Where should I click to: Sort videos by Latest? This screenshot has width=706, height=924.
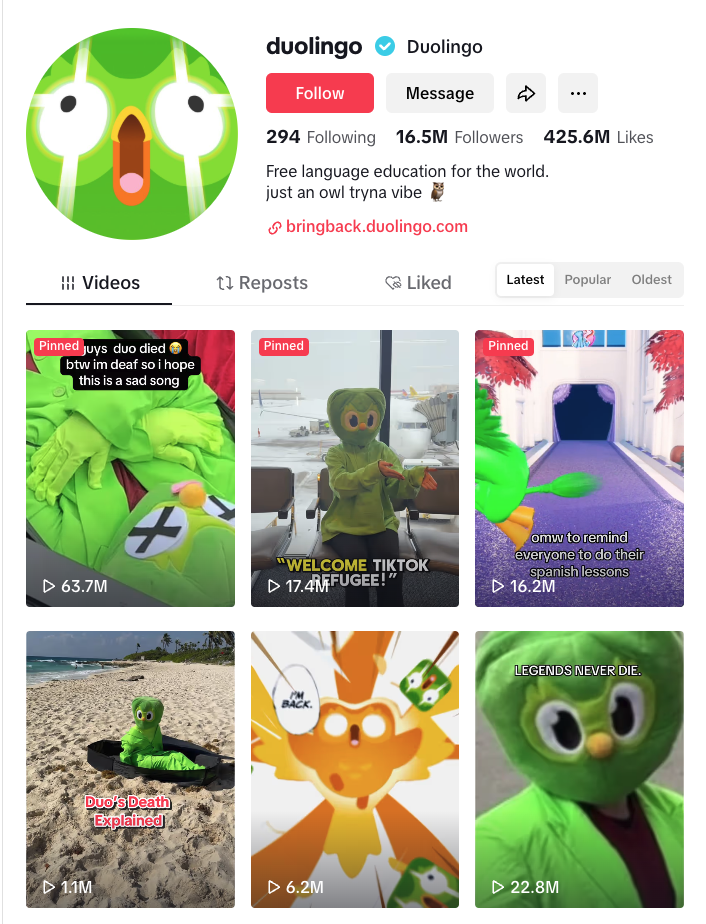click(525, 280)
